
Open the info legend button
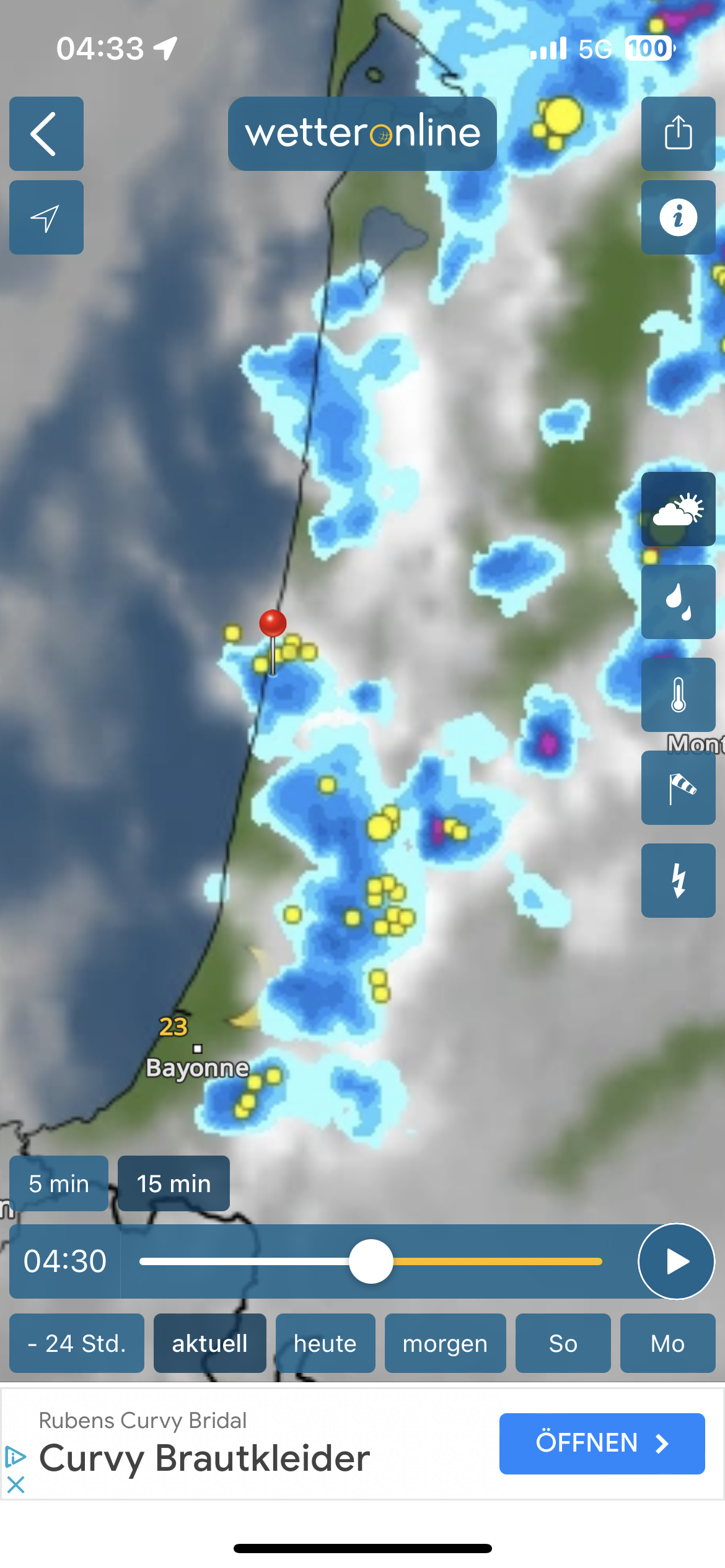click(x=678, y=217)
